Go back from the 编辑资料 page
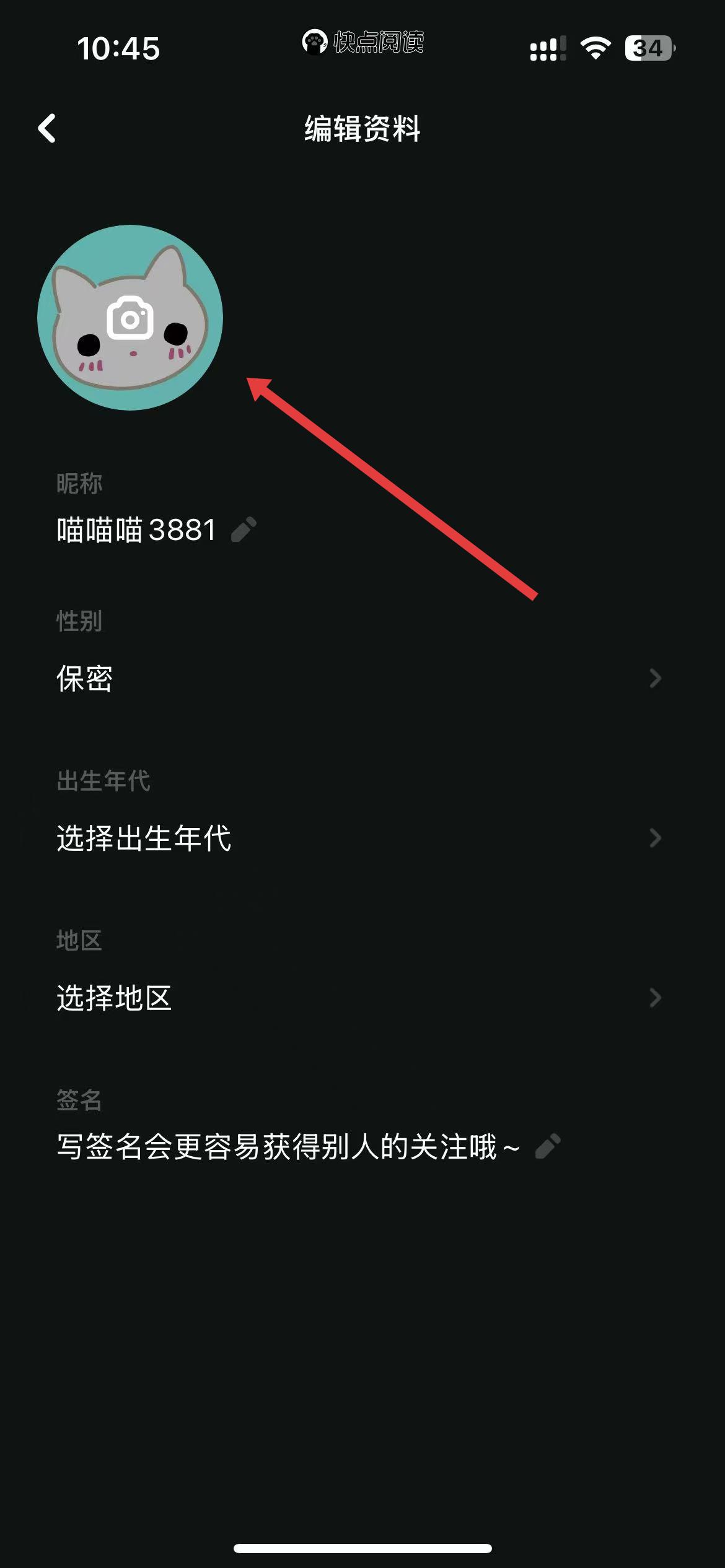 tap(47, 128)
